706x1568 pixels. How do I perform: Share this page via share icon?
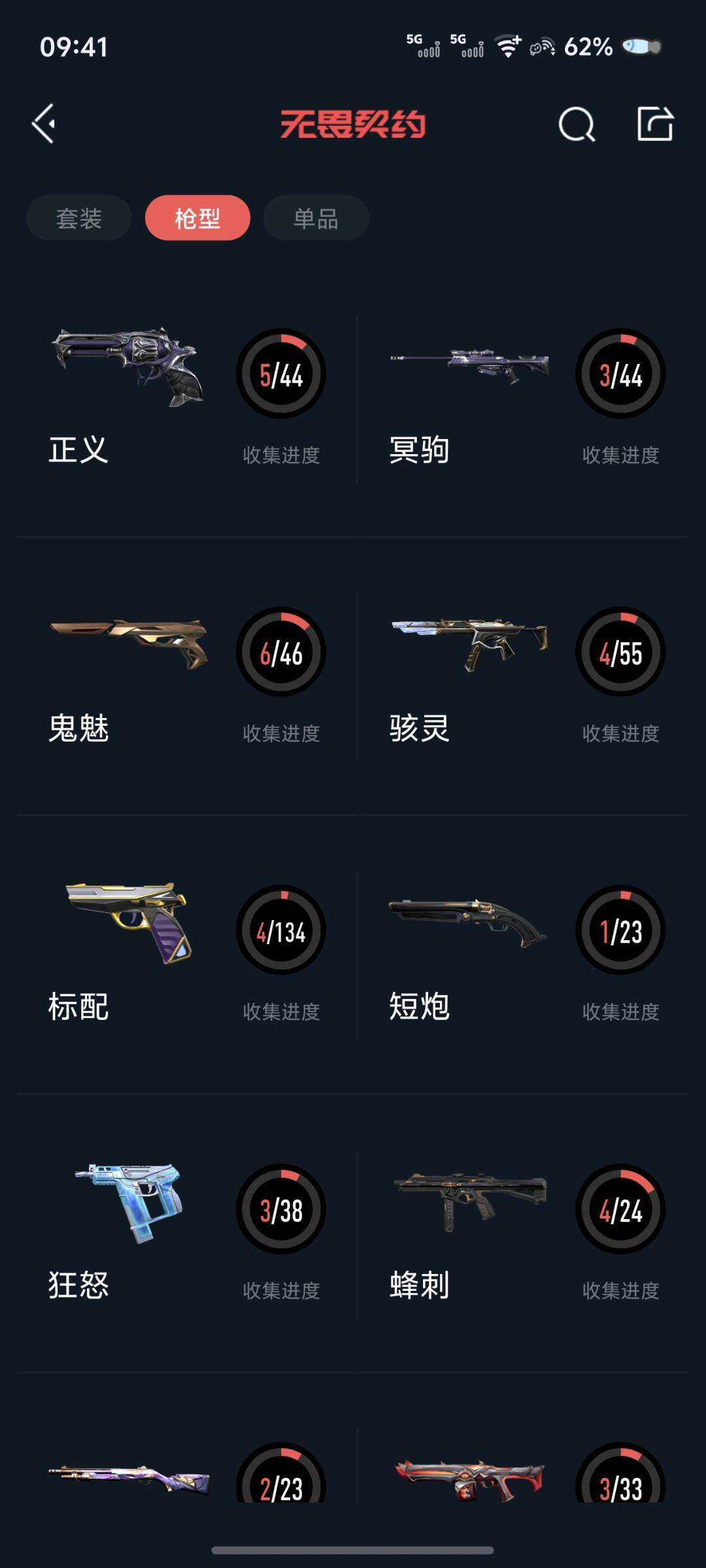tap(655, 123)
